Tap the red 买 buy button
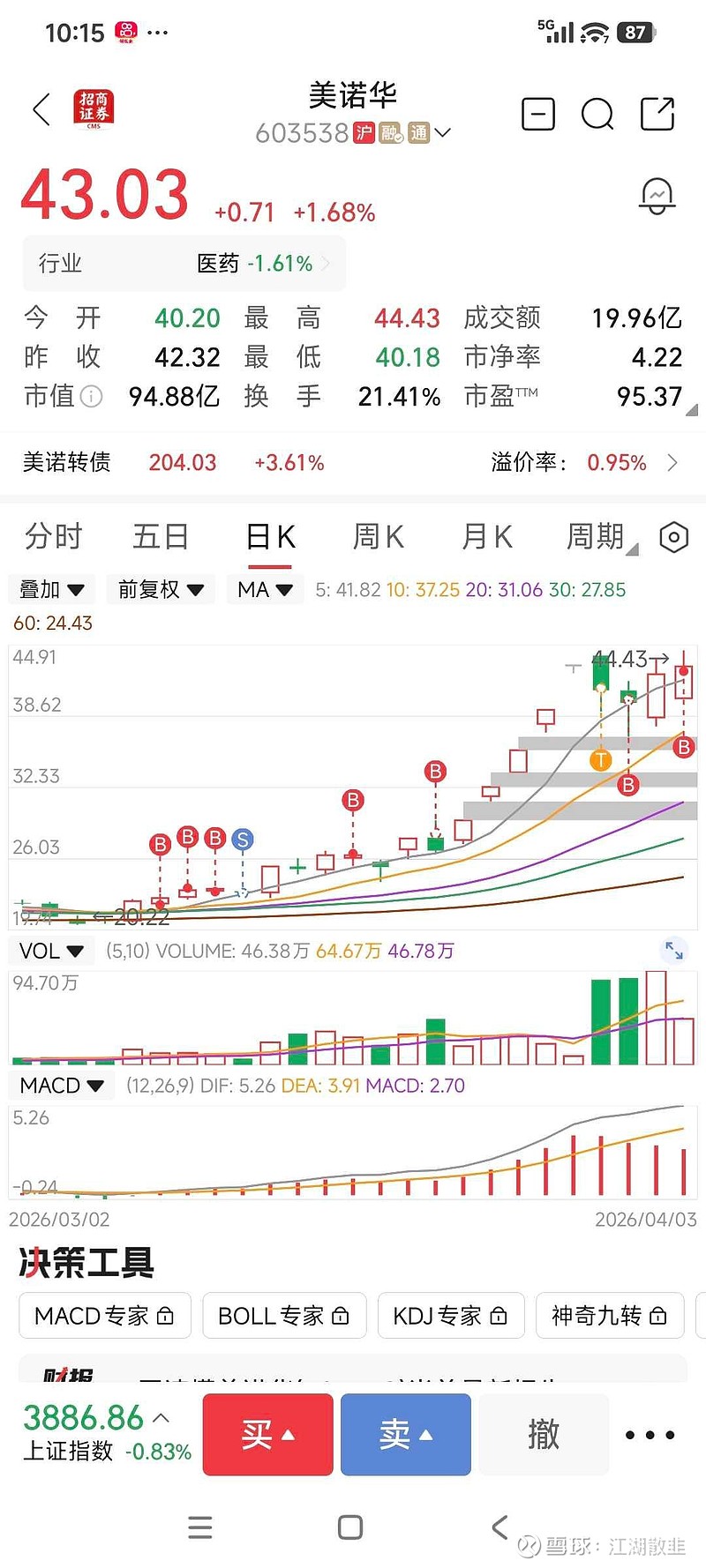Screen dimensions: 706x1568 (267, 1434)
